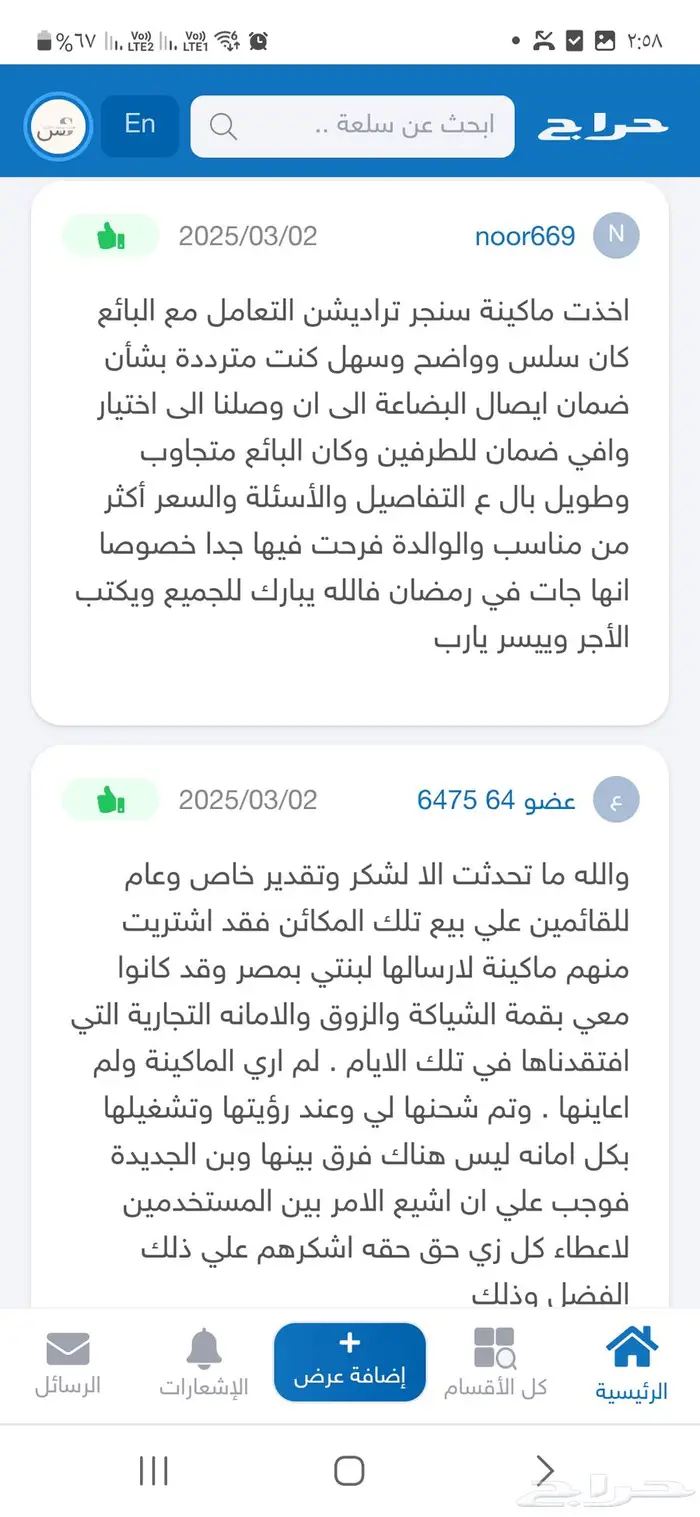Switch language with the En button
Screen dimensions: 700x1517
click(x=140, y=125)
